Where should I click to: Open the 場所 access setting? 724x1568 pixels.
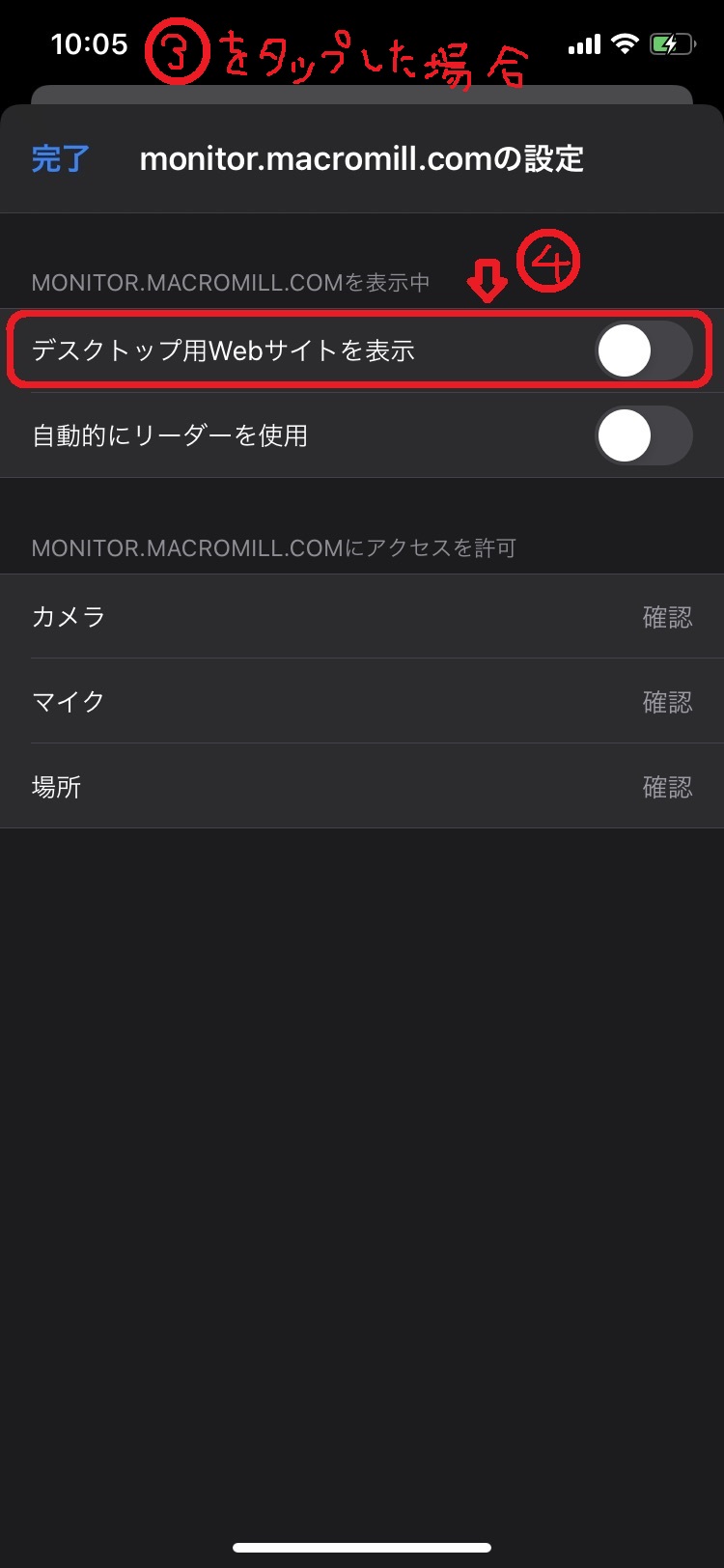[362, 787]
